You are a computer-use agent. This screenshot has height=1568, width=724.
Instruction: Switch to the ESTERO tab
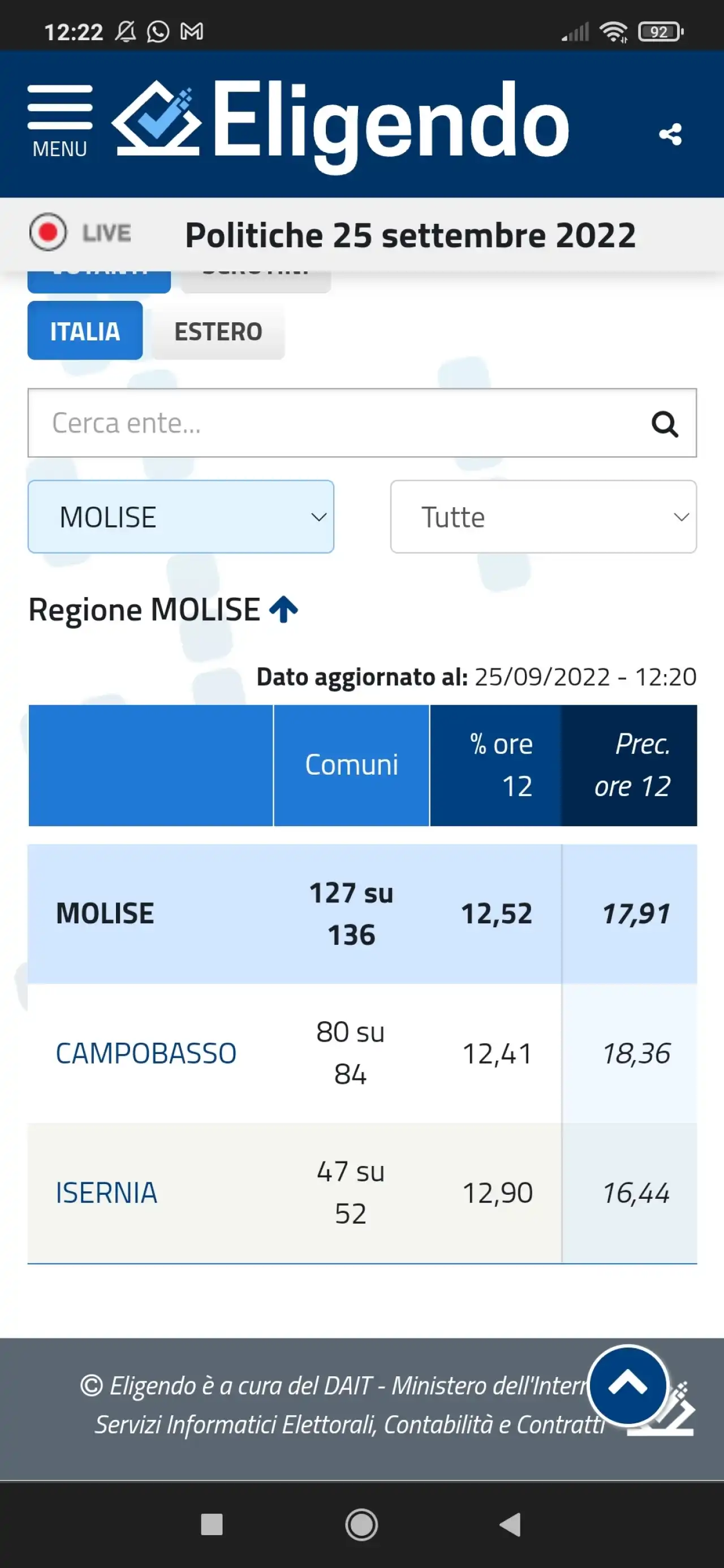(218, 331)
